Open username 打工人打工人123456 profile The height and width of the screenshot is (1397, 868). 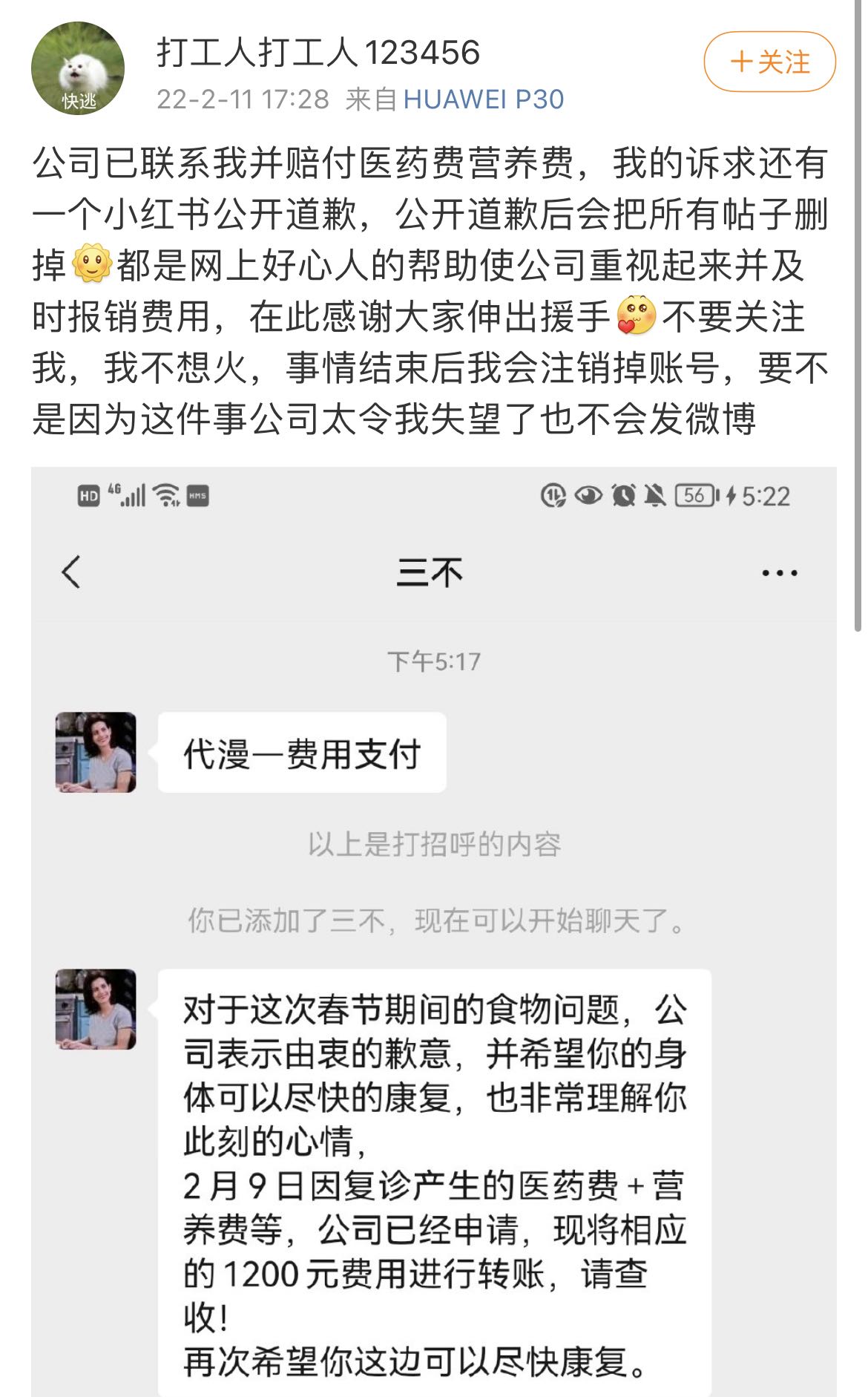click(x=318, y=53)
